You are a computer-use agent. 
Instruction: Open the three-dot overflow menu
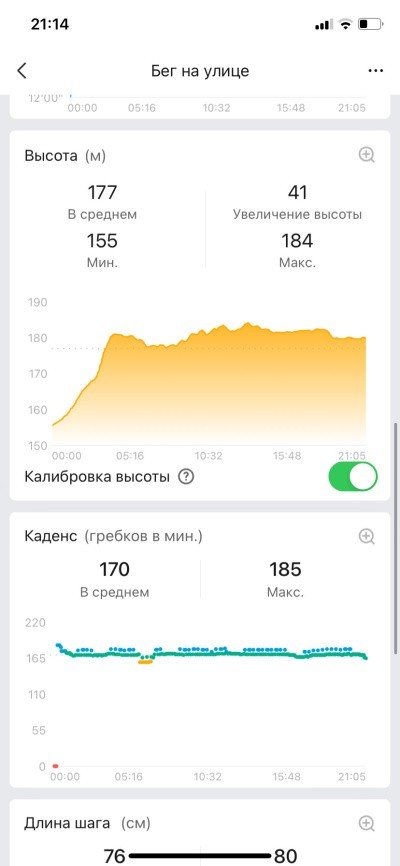[375, 71]
